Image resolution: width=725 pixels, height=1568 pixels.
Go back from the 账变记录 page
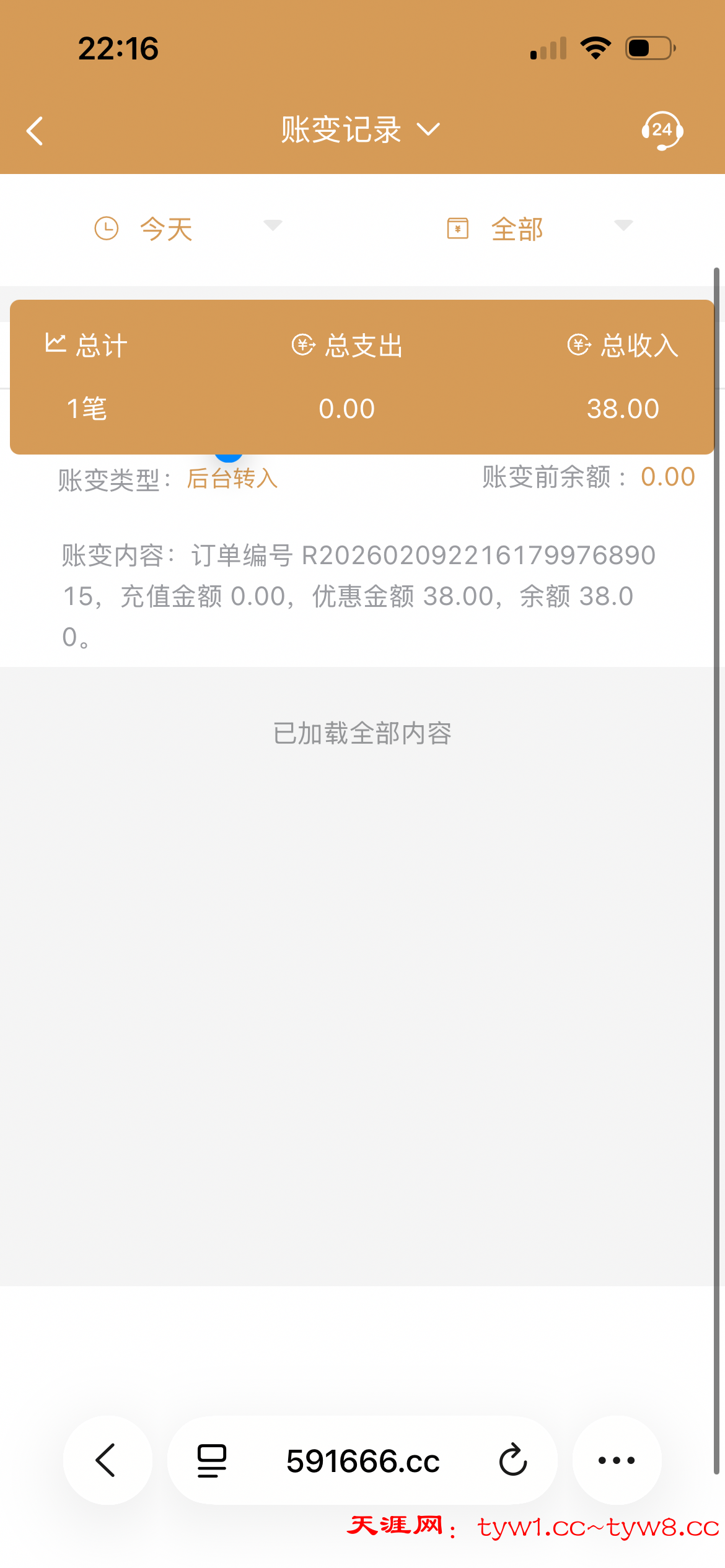[x=35, y=131]
